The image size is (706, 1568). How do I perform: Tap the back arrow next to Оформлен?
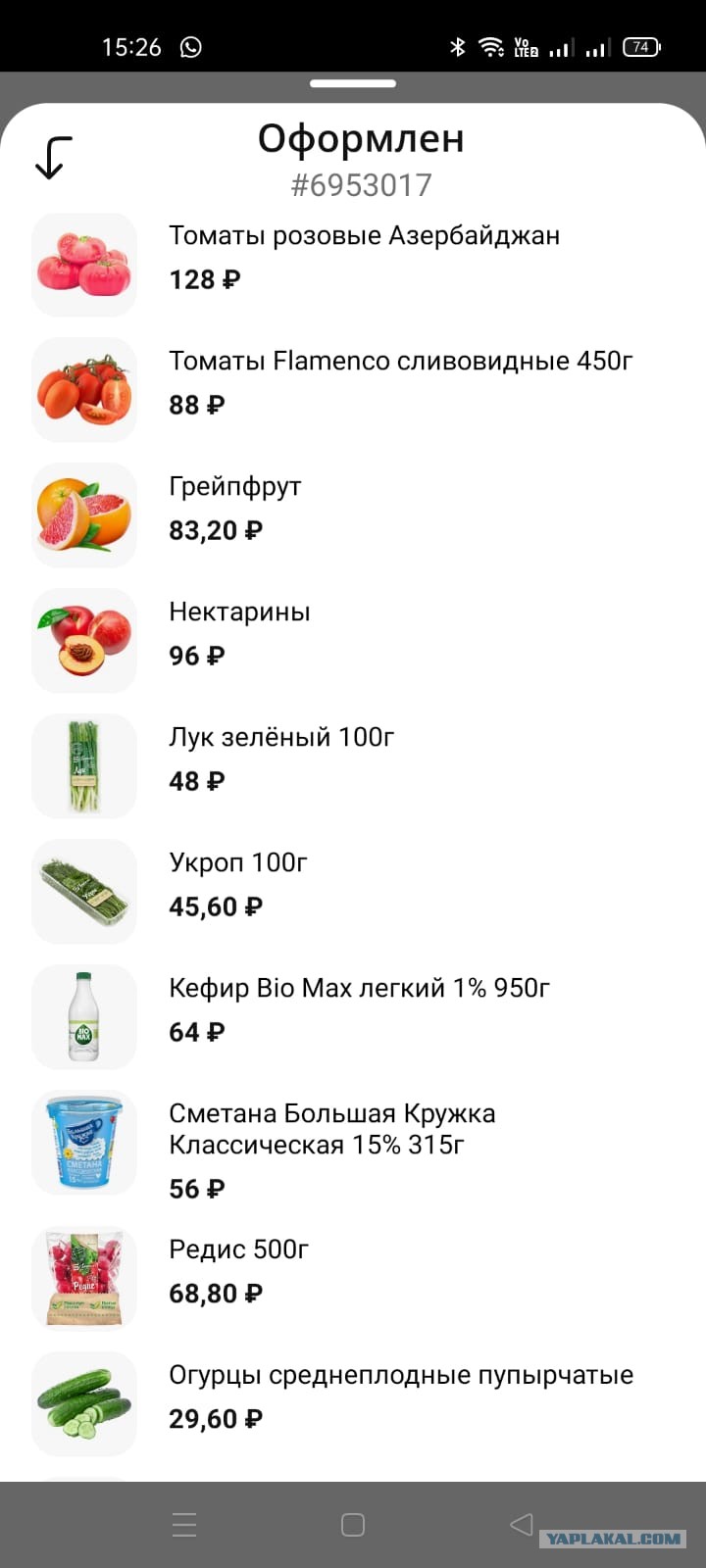tap(54, 158)
